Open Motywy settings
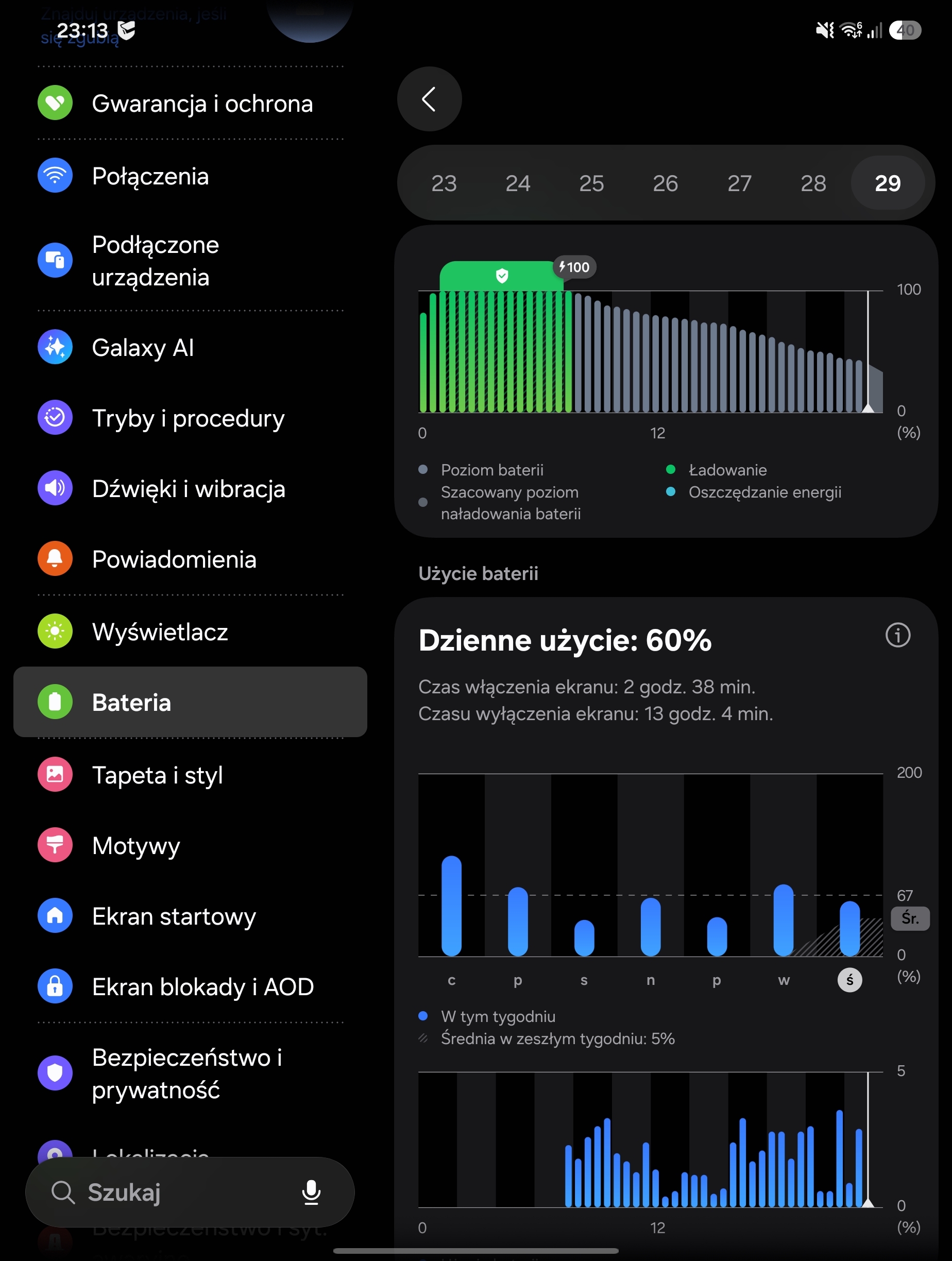952x1261 pixels. click(x=191, y=845)
